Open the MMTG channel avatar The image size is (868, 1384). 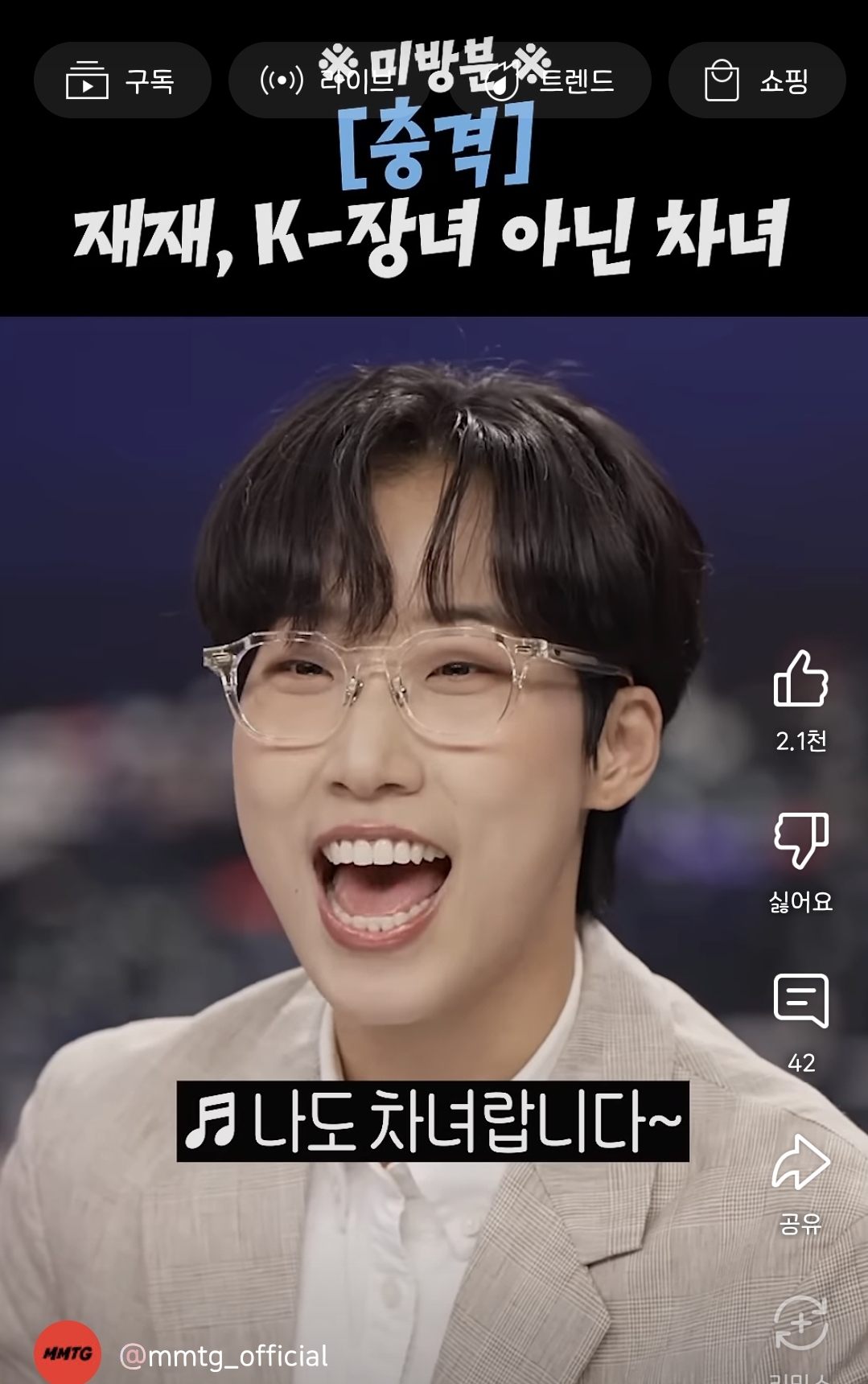(x=68, y=1353)
